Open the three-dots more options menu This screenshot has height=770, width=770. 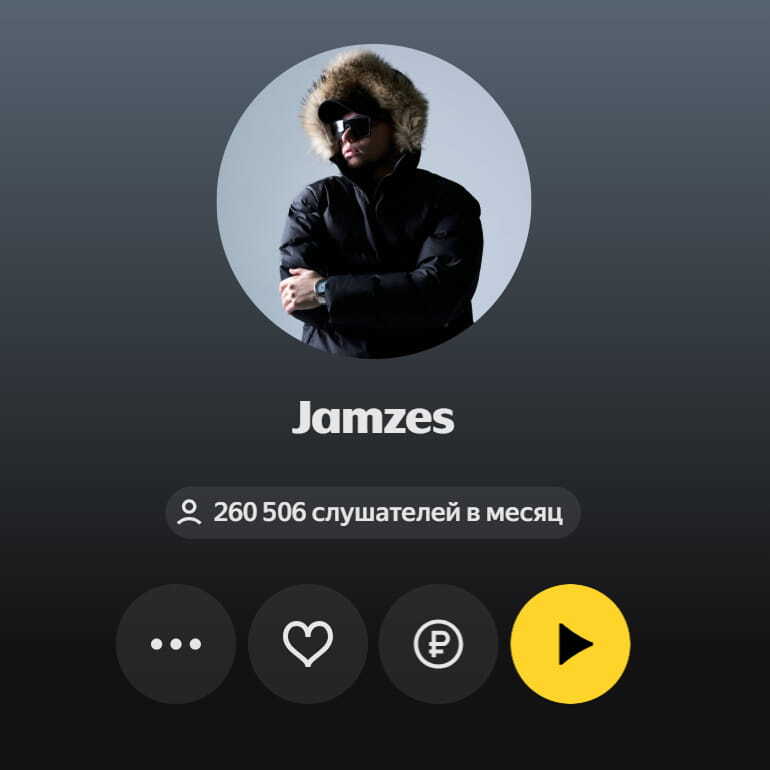pos(176,644)
